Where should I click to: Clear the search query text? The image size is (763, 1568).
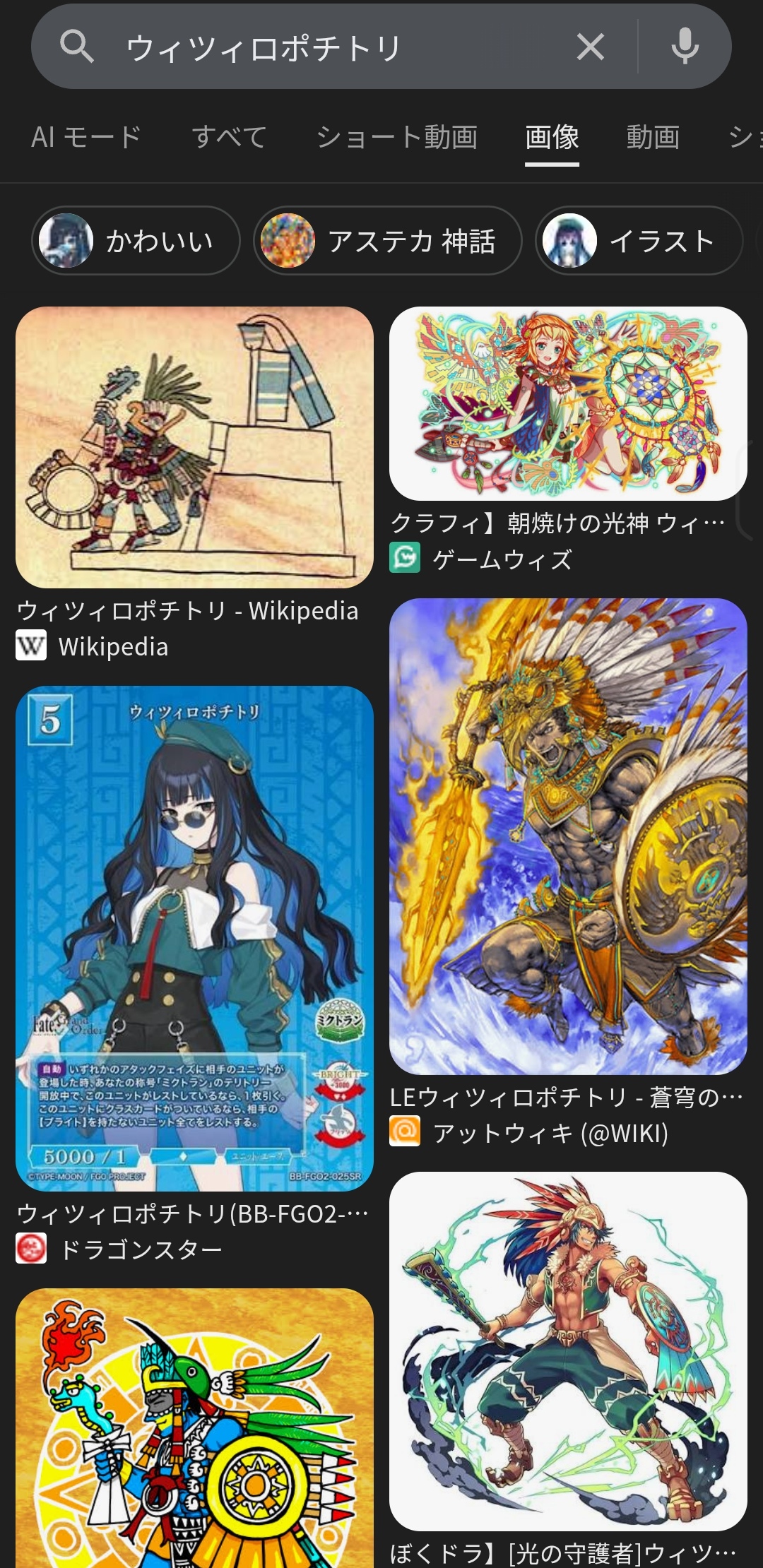coord(591,47)
